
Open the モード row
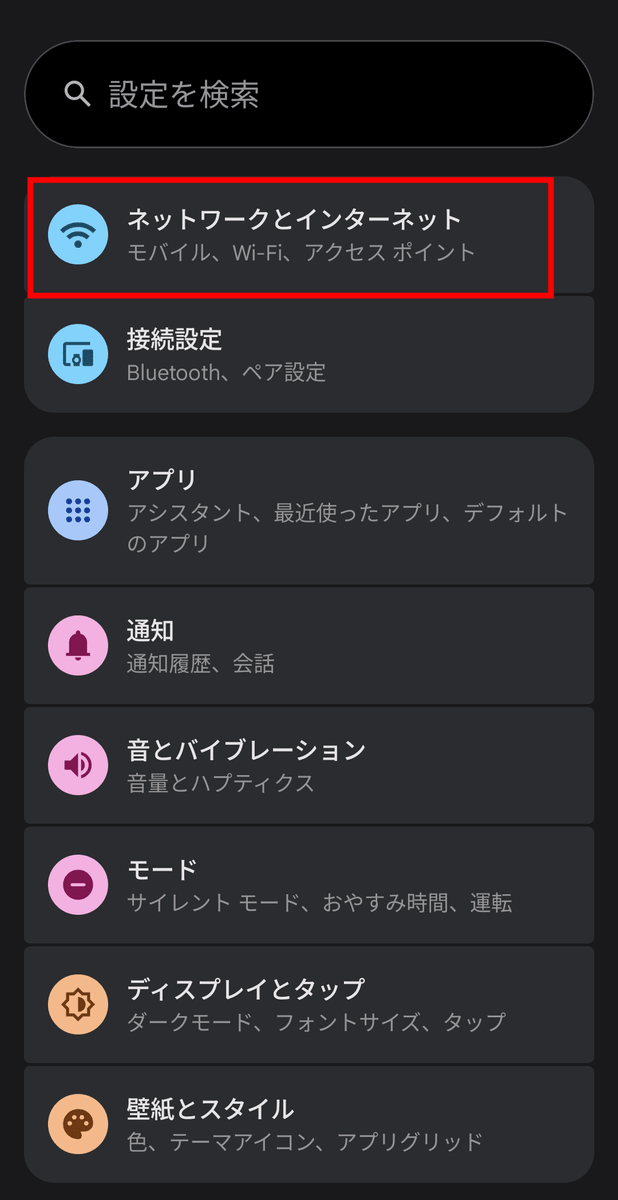pyautogui.click(x=308, y=885)
